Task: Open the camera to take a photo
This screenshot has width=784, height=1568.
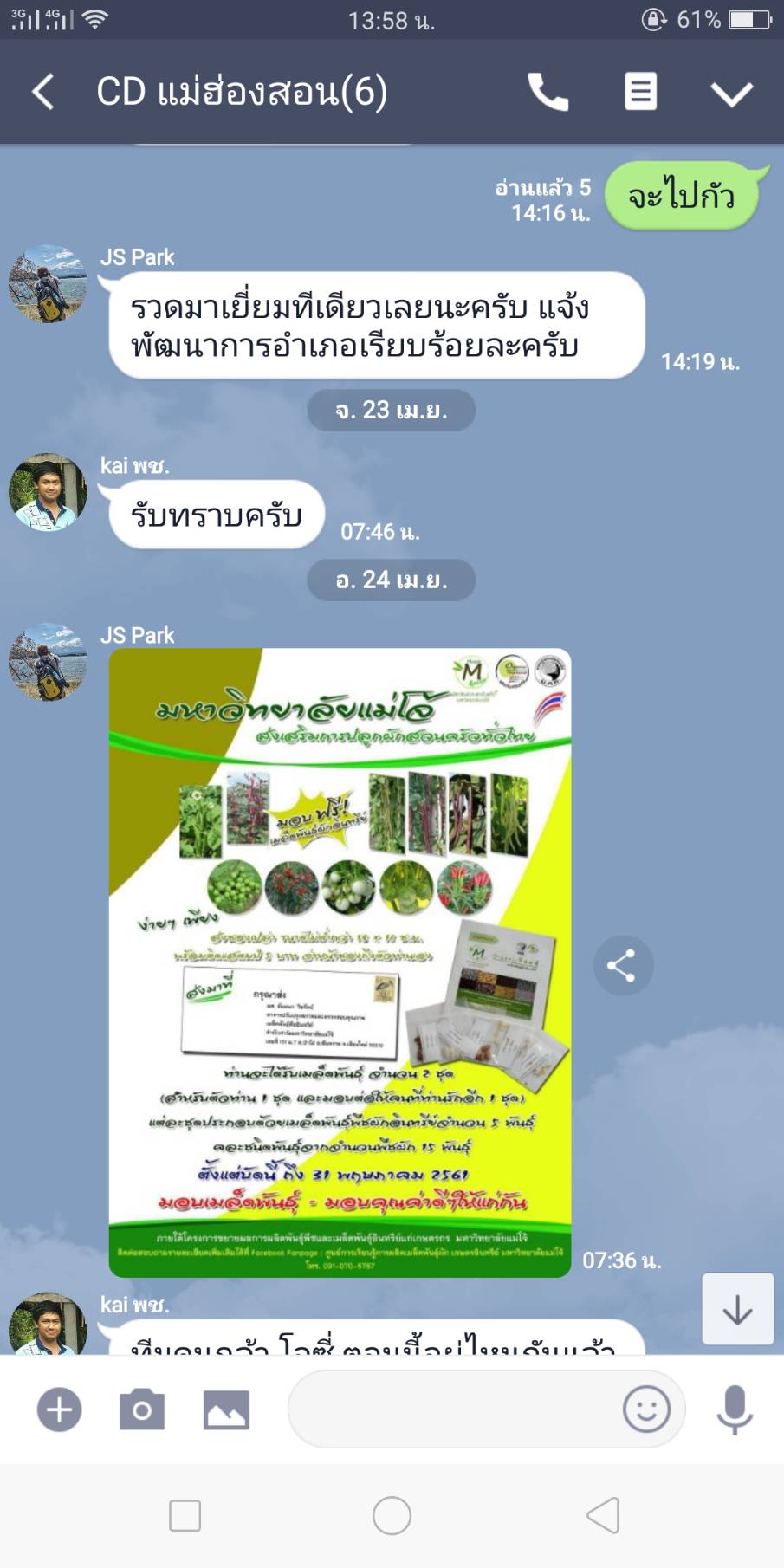Action: point(142,1409)
